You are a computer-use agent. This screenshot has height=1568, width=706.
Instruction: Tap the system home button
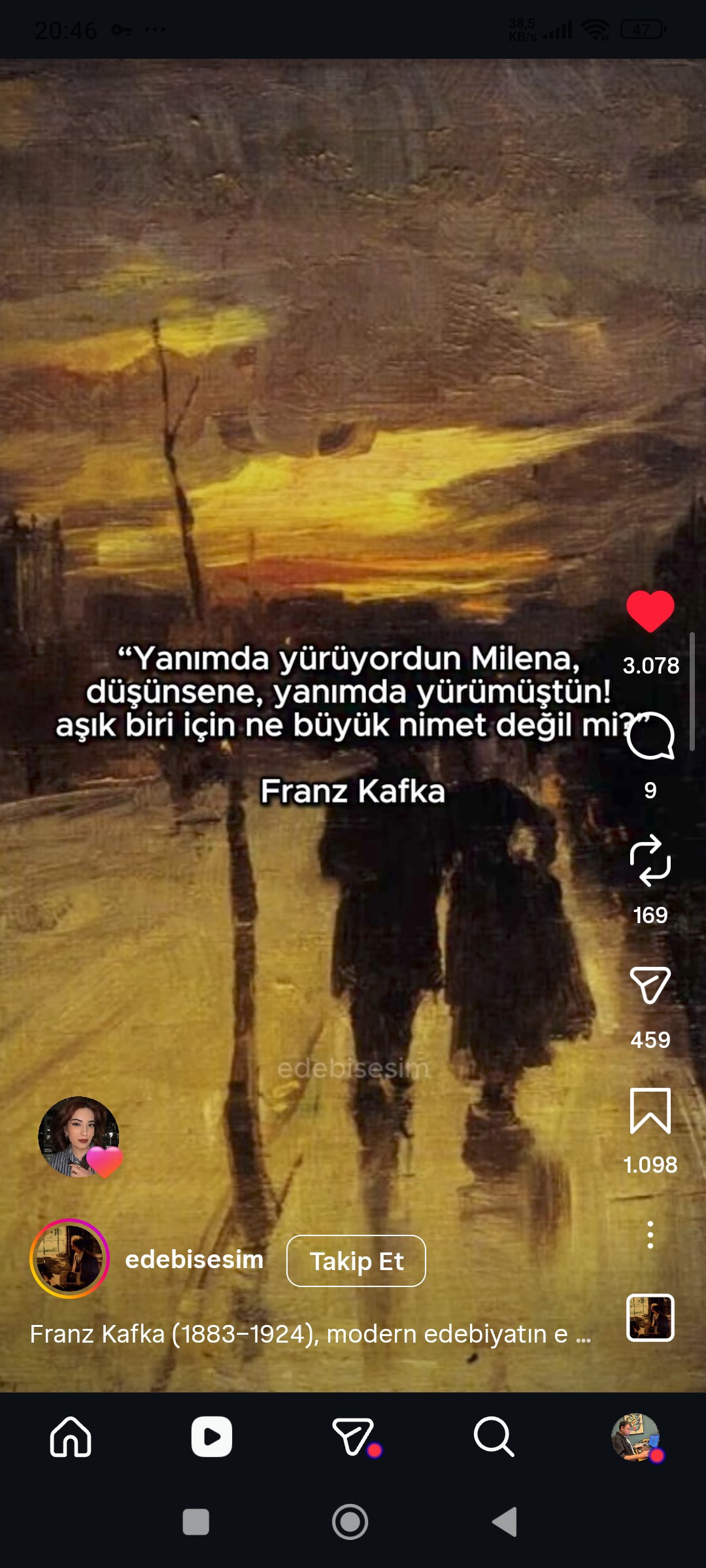tap(350, 1522)
